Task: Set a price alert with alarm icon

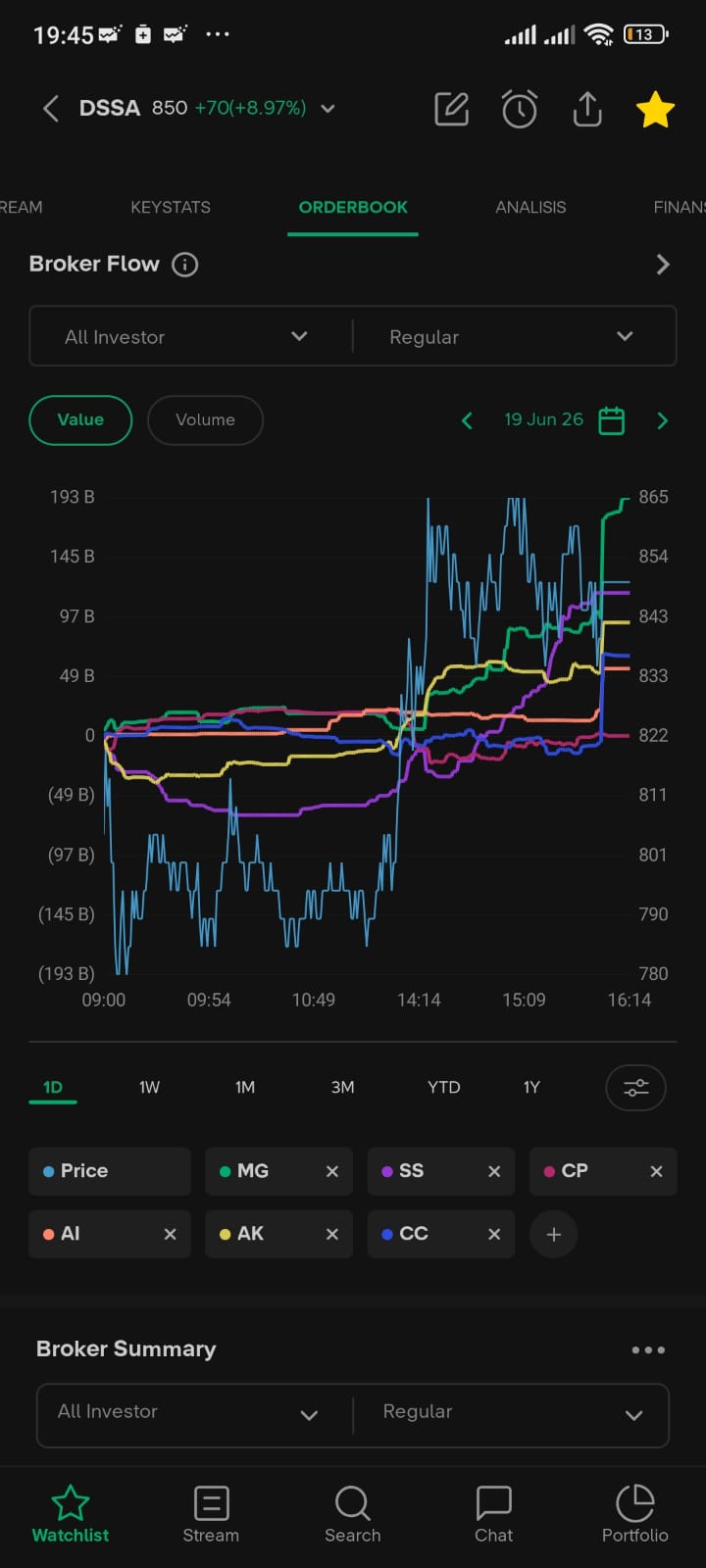Action: pyautogui.click(x=519, y=109)
